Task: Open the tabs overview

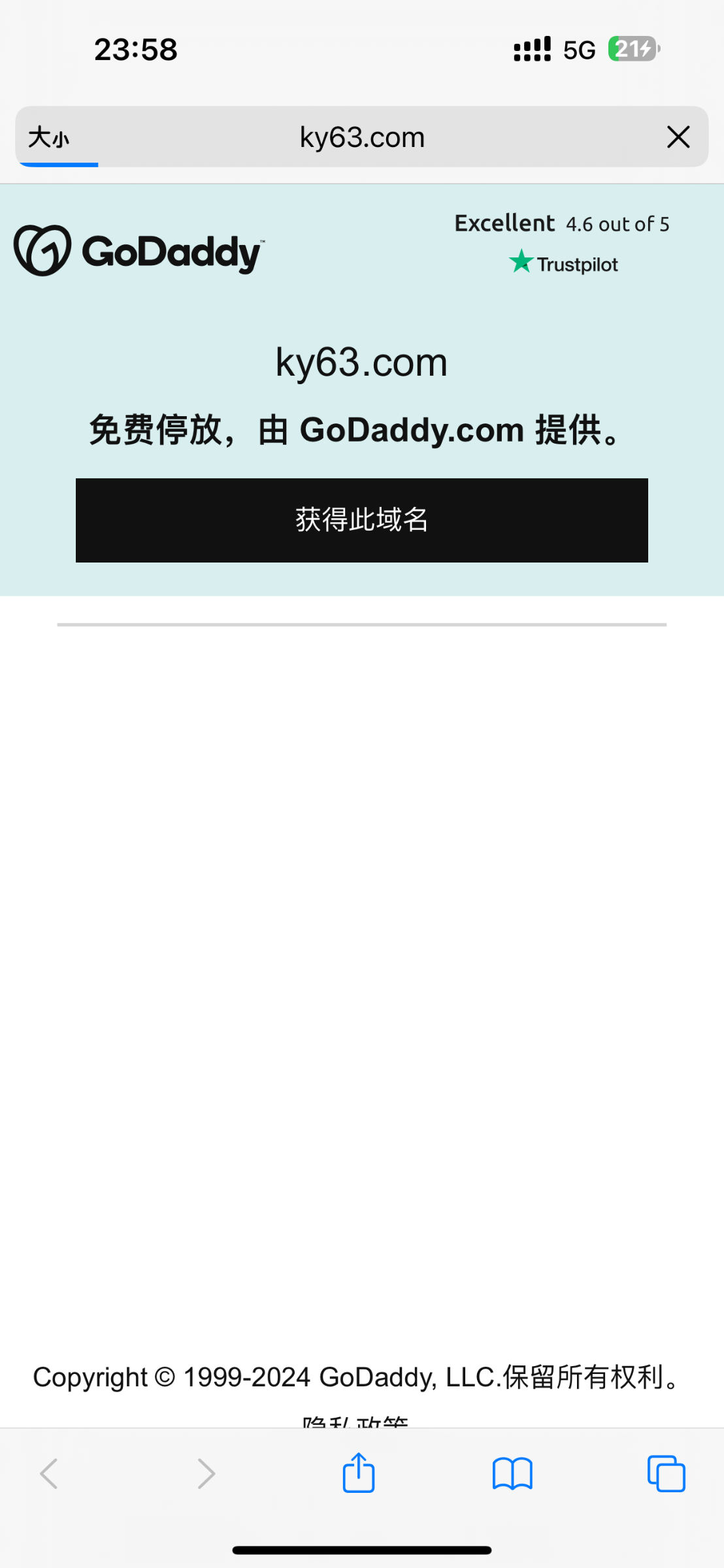Action: pyautogui.click(x=666, y=1474)
